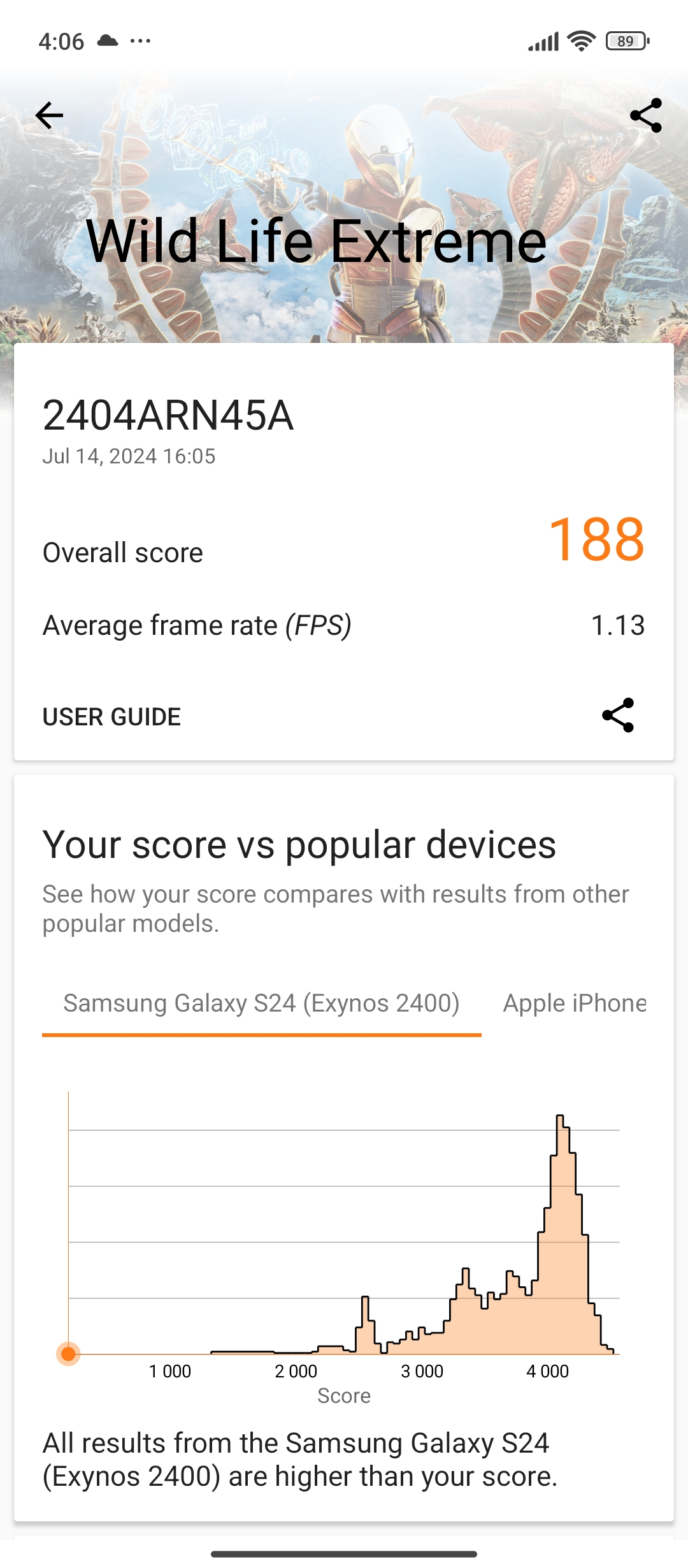Share the result beside USER GUIDE
Image resolution: width=688 pixels, height=1568 pixels.
click(x=618, y=715)
